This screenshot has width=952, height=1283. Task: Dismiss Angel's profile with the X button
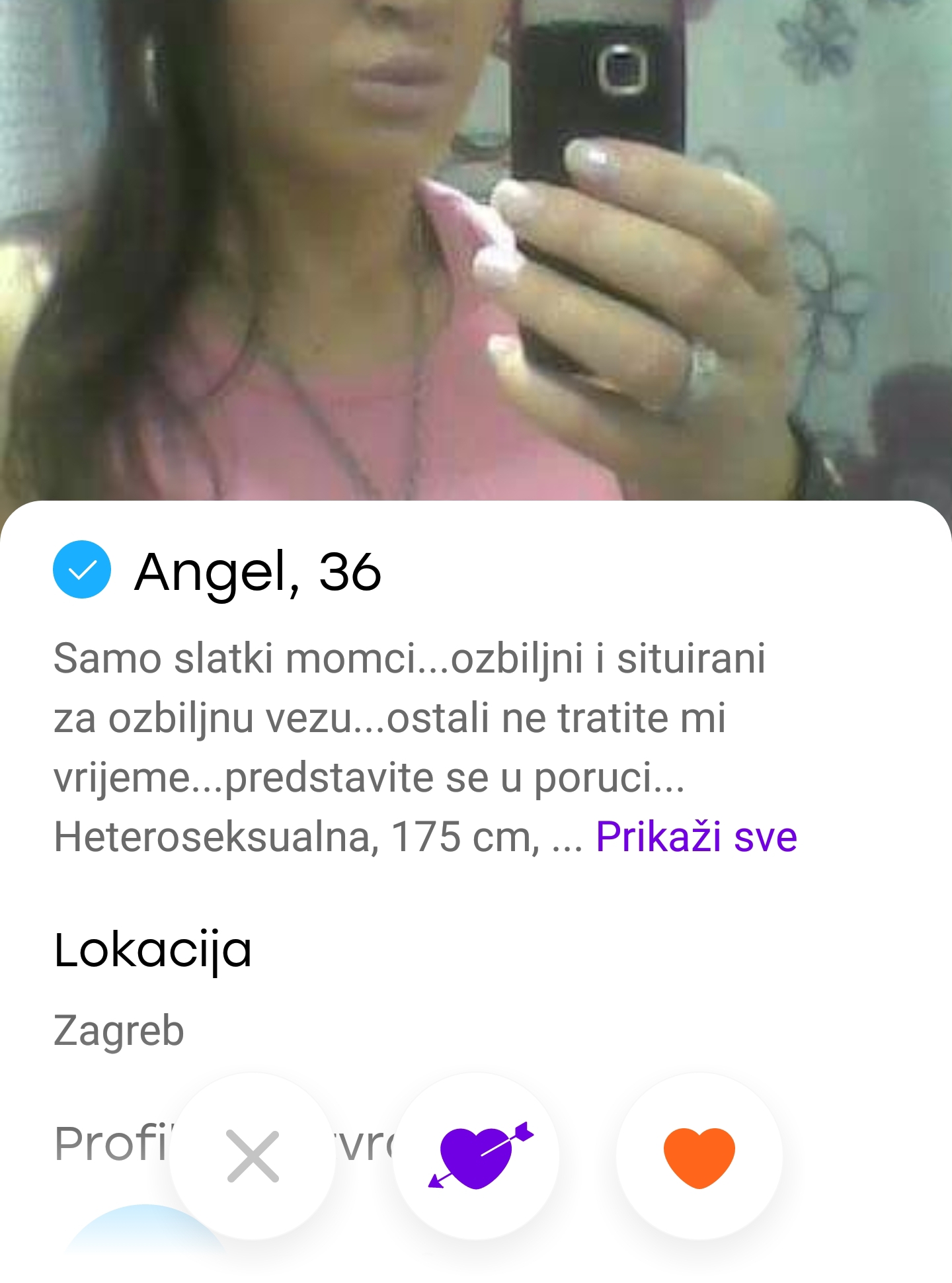pos(253,1156)
